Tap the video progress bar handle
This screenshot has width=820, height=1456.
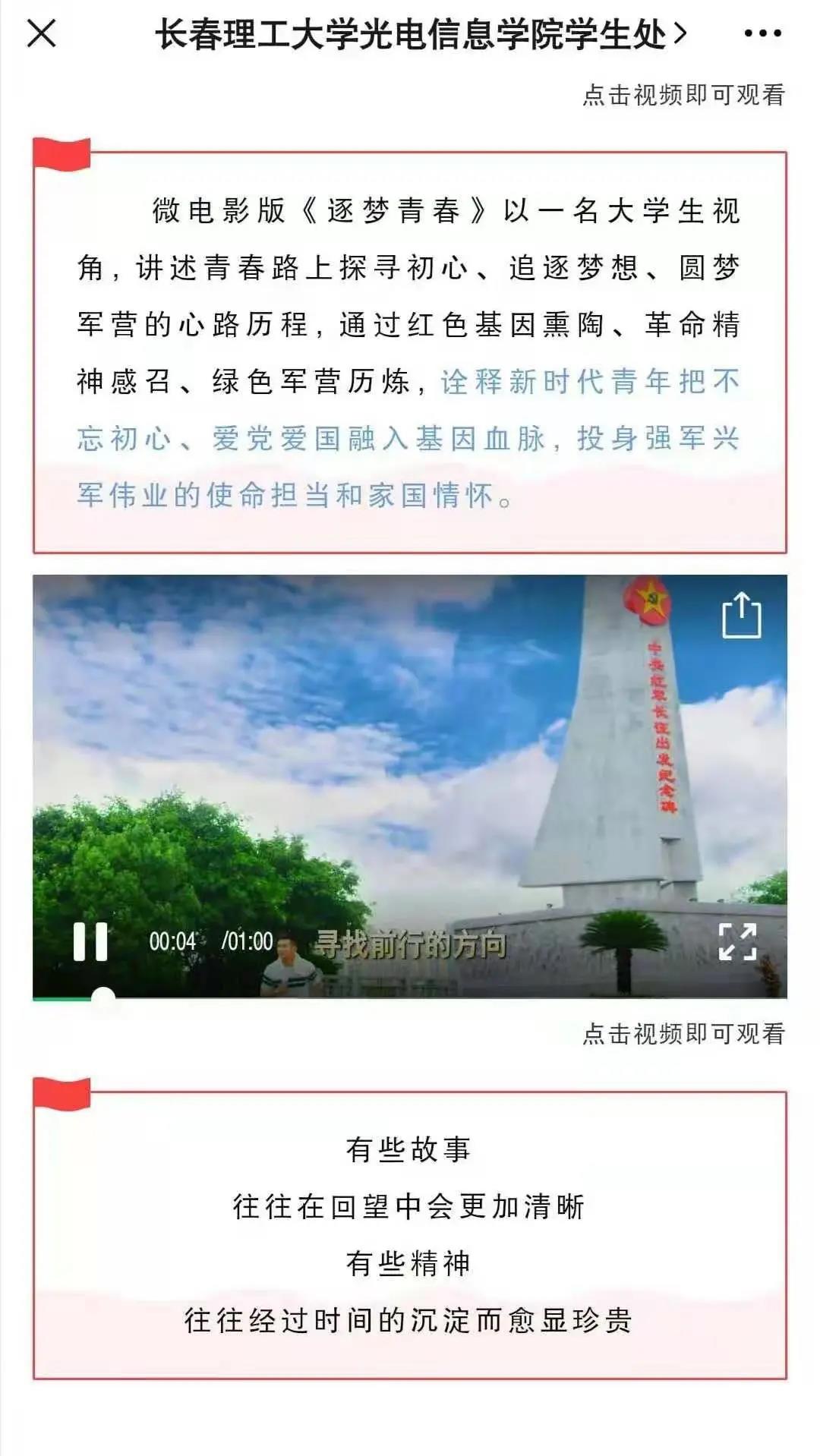click(103, 997)
